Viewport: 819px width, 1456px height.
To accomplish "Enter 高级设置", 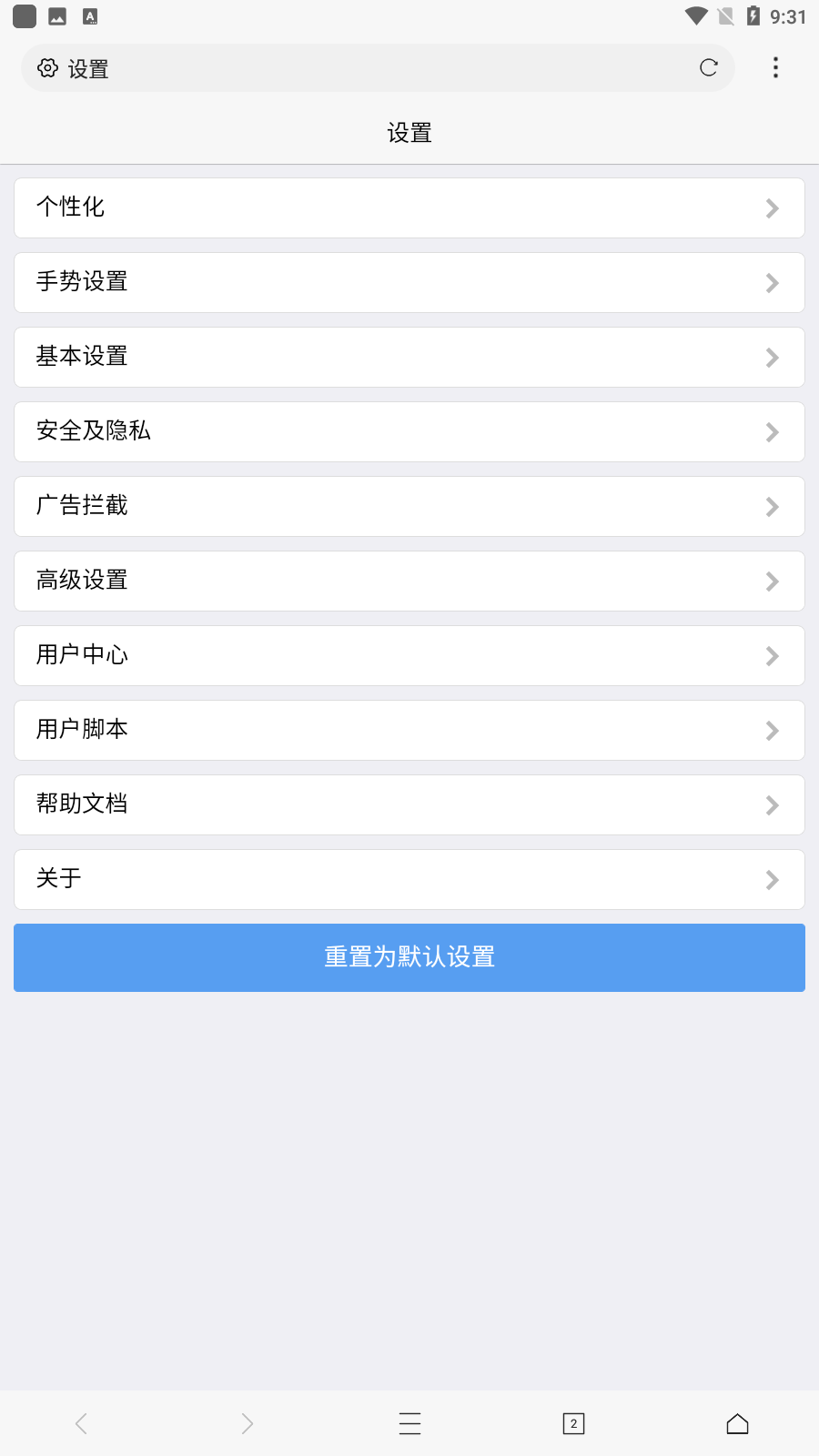I will click(409, 581).
